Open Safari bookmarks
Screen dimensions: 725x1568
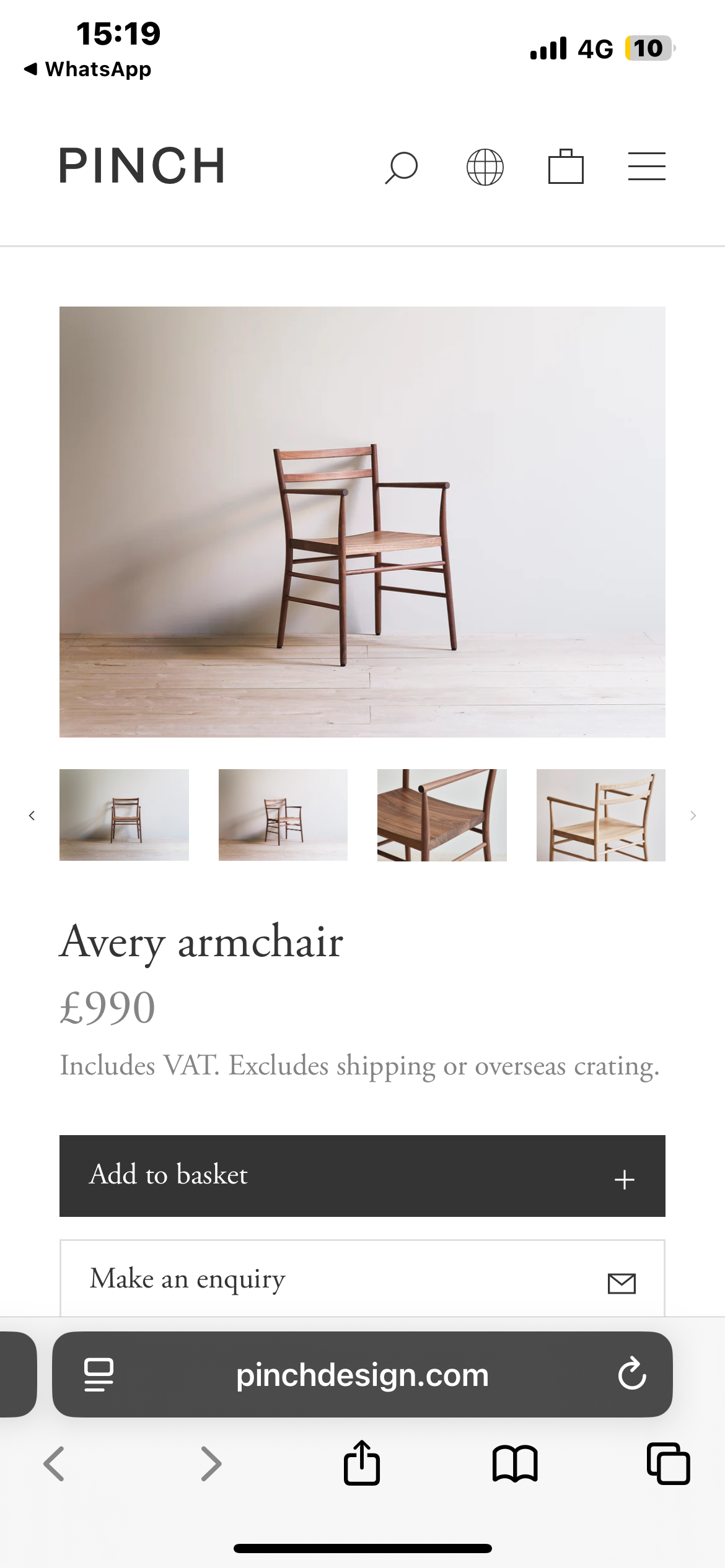[515, 1464]
